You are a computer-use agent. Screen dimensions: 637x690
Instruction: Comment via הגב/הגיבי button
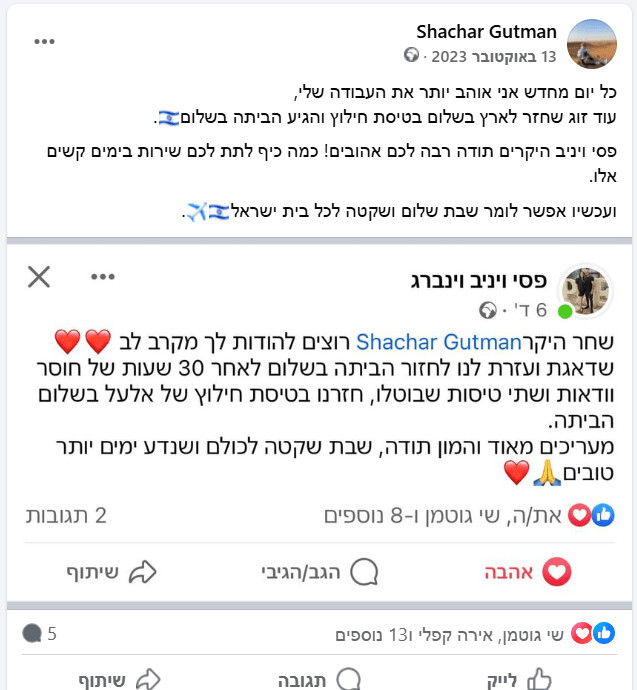pyautogui.click(x=318, y=572)
